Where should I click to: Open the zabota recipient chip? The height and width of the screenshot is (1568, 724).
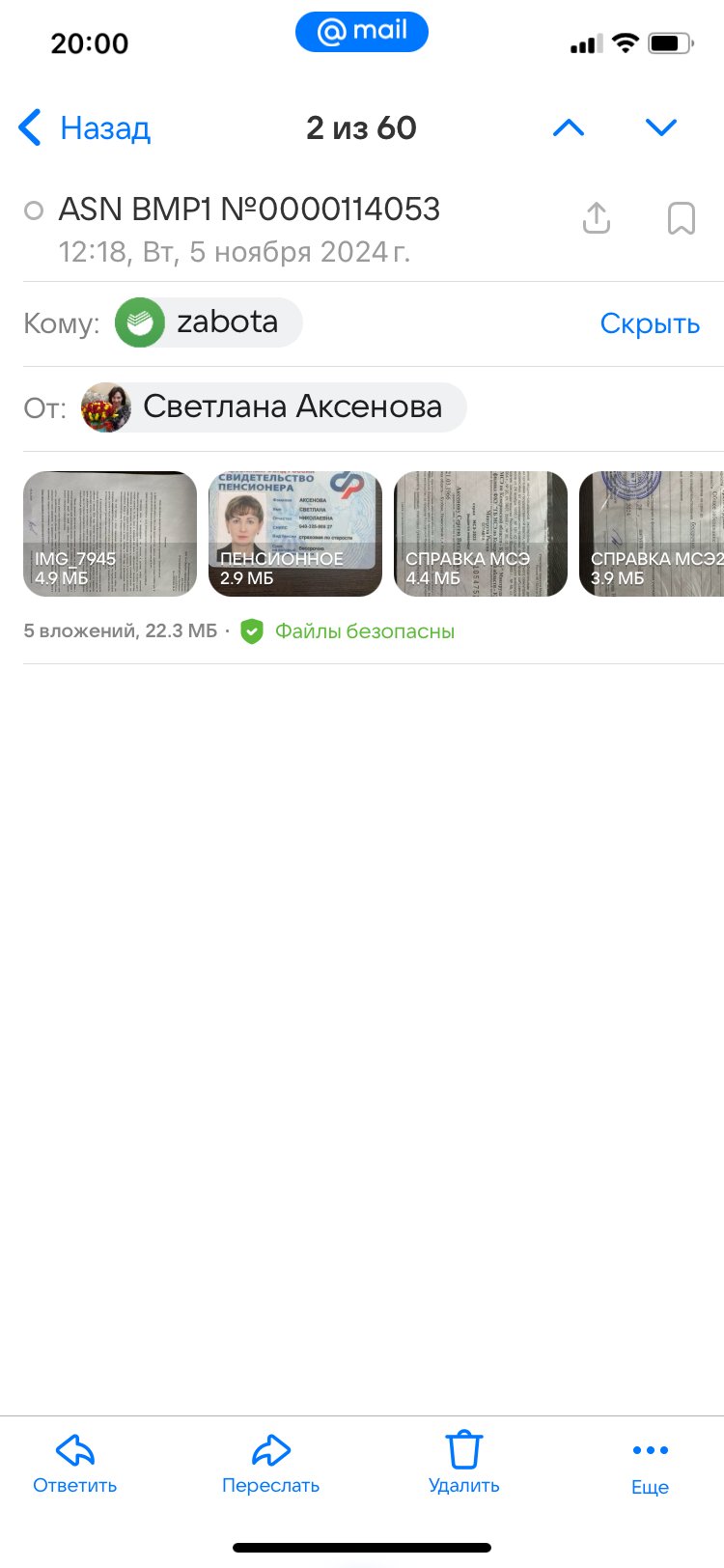point(209,322)
